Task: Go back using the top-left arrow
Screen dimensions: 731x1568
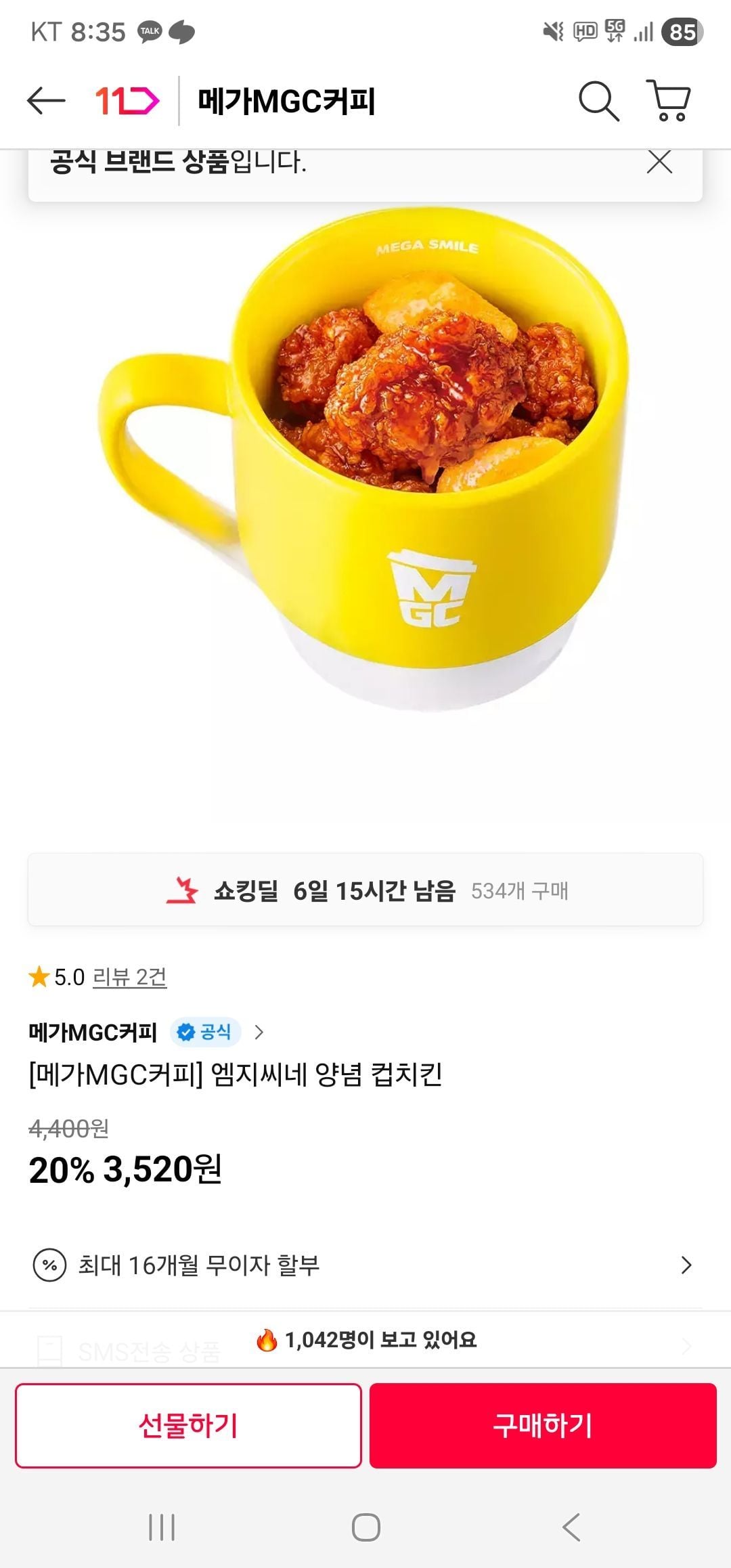Action: (x=46, y=102)
